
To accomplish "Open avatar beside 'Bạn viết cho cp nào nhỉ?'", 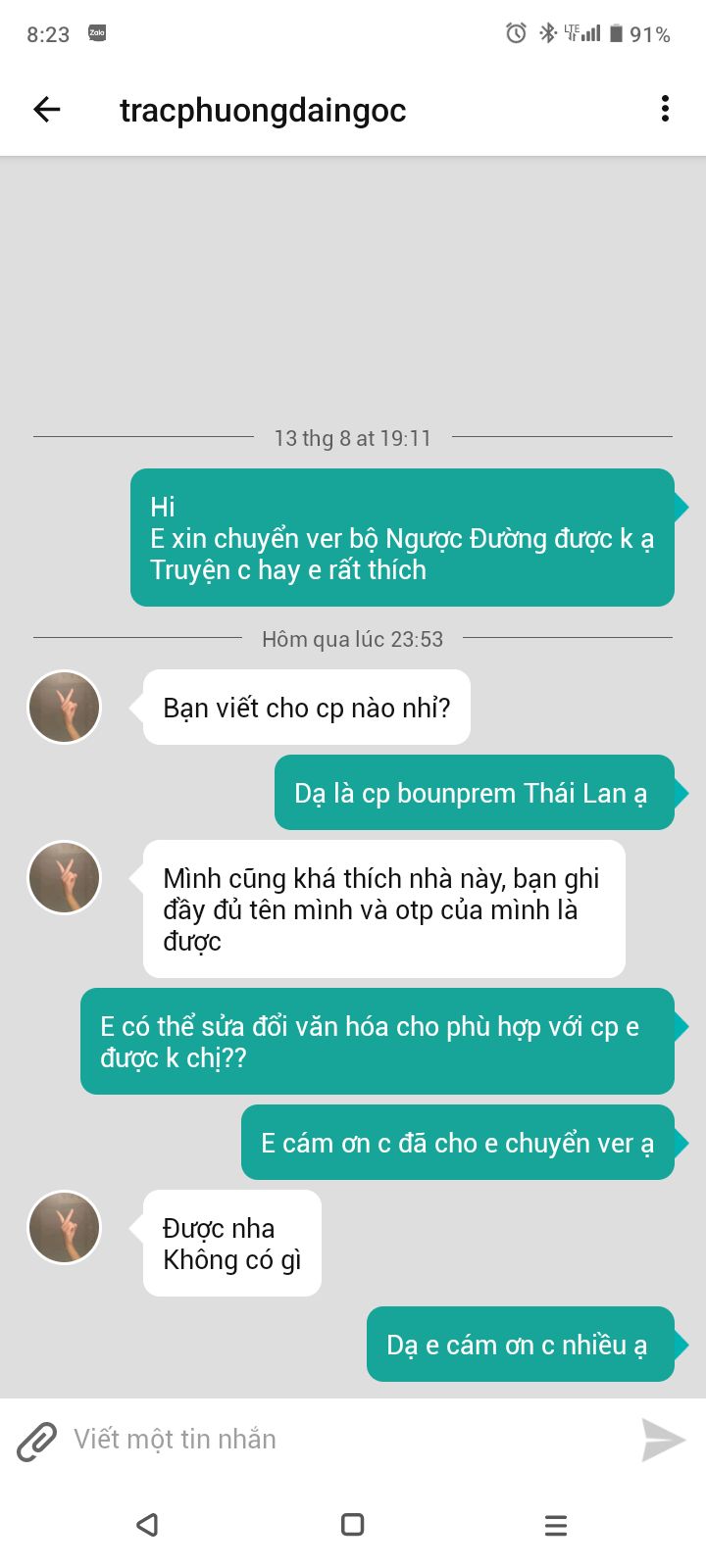I will point(65,707).
